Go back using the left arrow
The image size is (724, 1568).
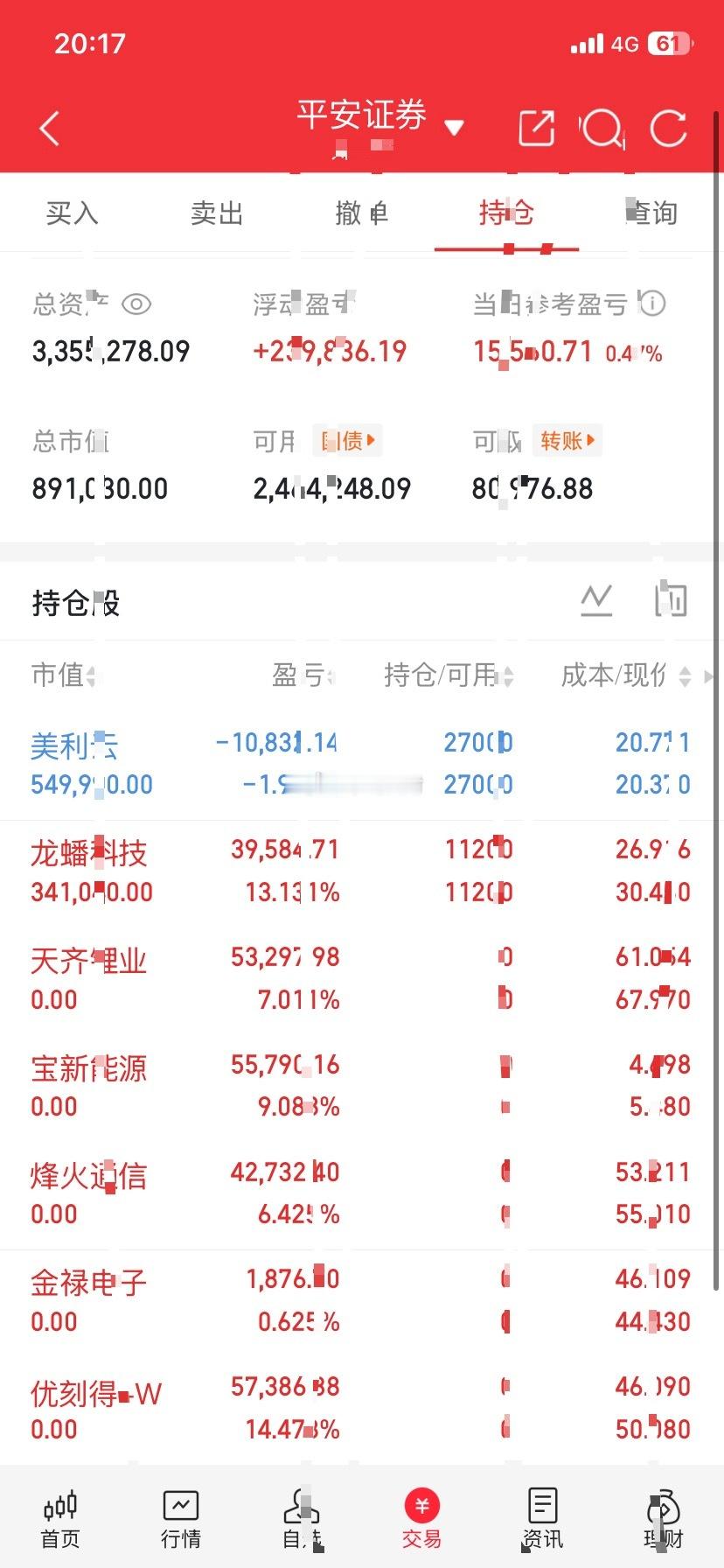49,128
